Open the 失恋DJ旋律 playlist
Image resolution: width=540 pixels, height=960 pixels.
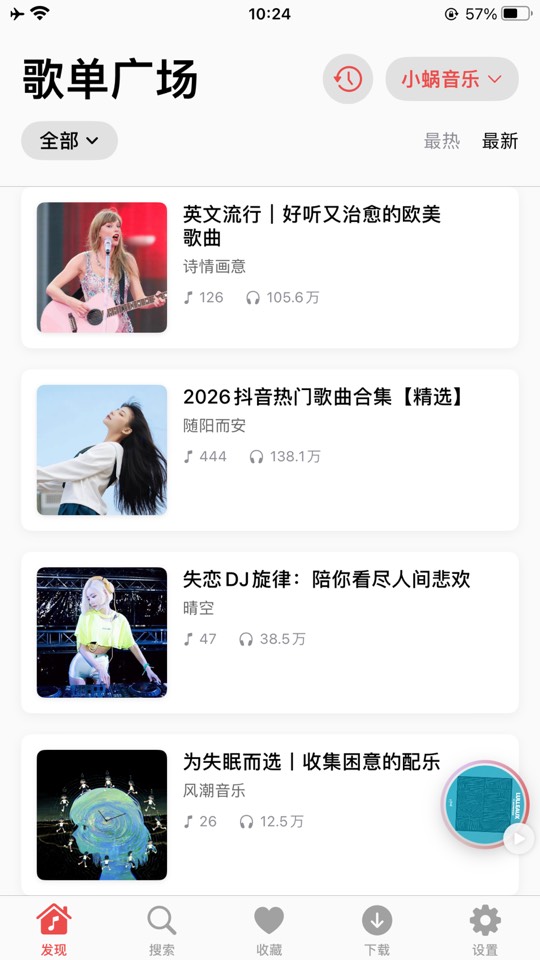[x=270, y=632]
